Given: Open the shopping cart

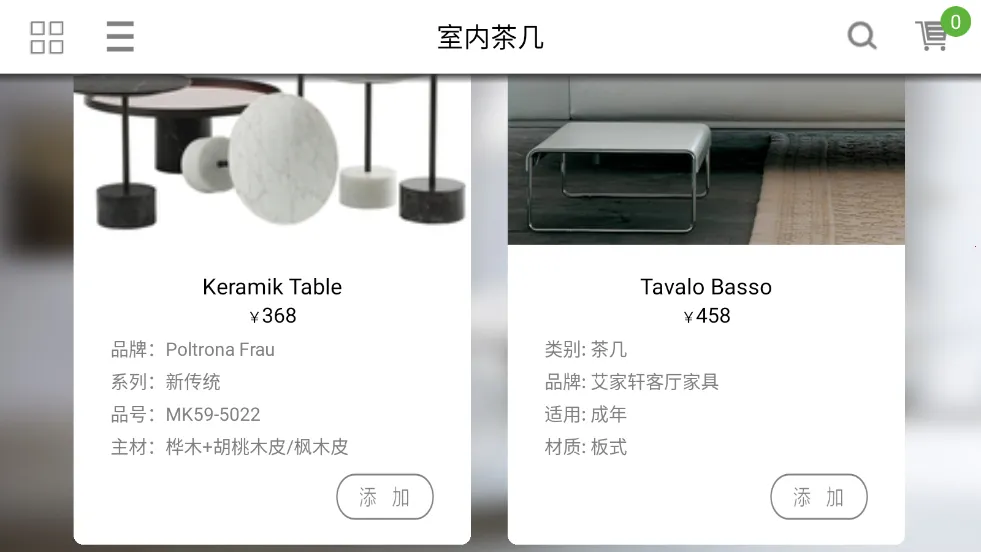Looking at the screenshot, I should point(933,36).
